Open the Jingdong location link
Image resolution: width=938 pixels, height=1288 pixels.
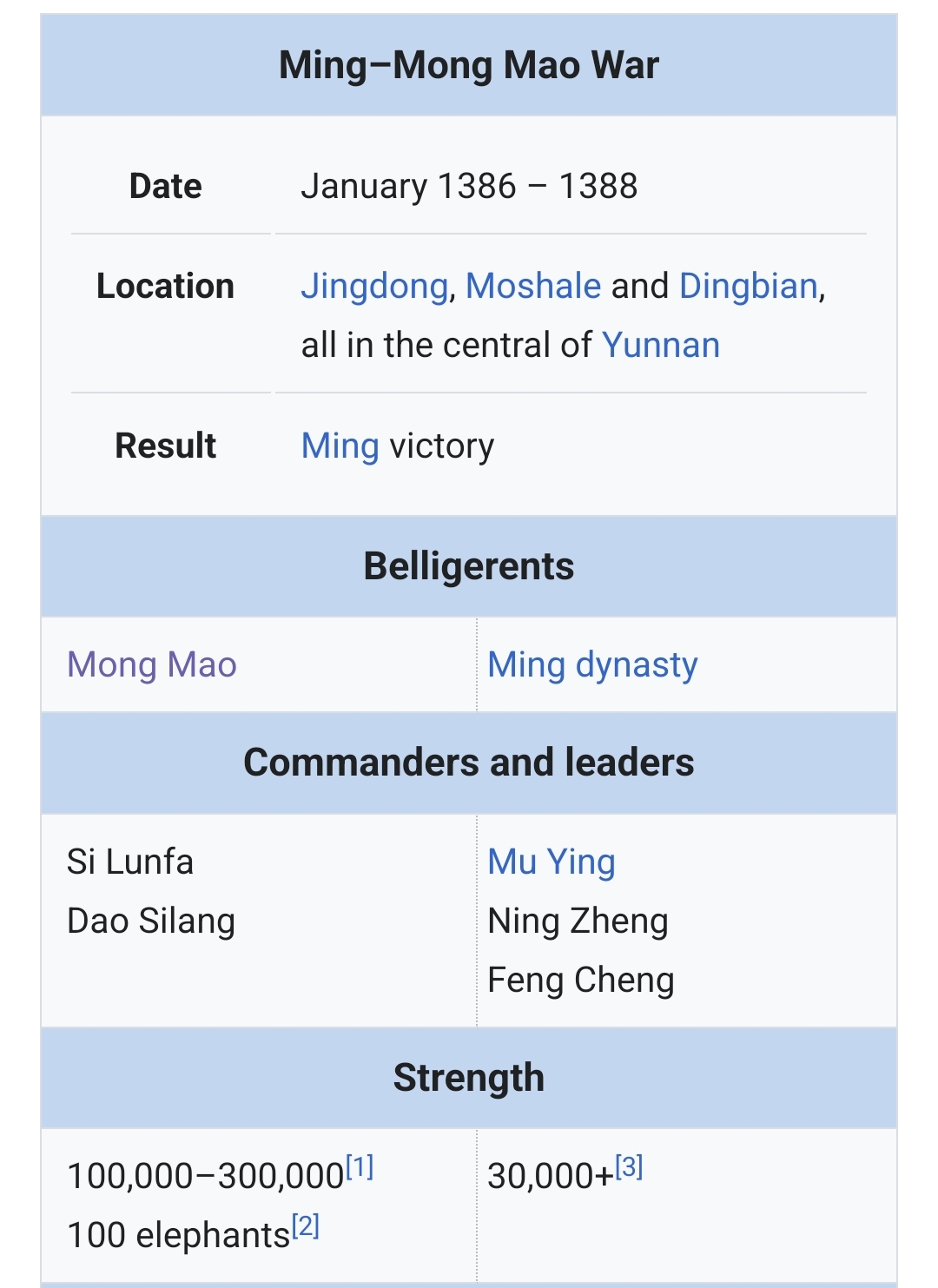point(374,286)
